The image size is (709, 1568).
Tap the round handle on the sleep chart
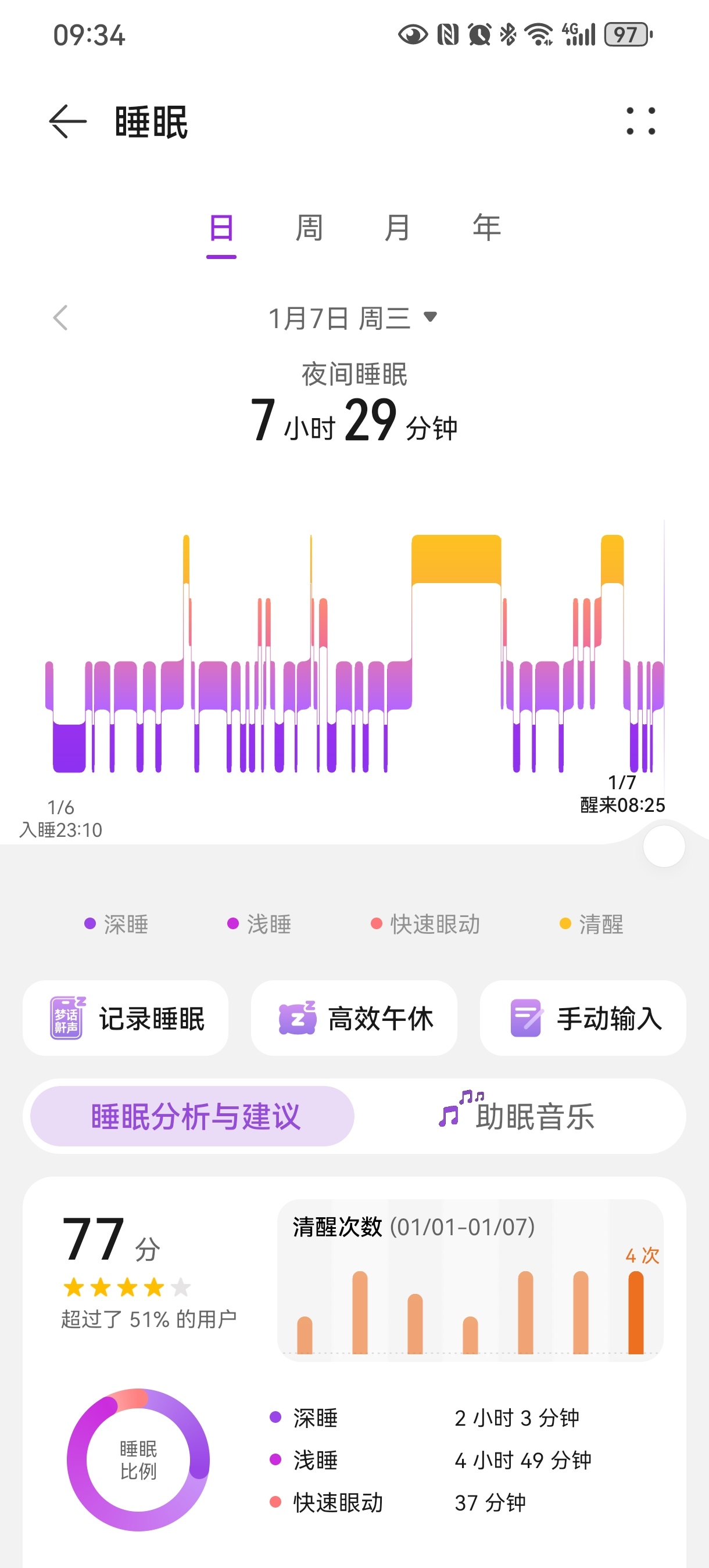pos(664,846)
